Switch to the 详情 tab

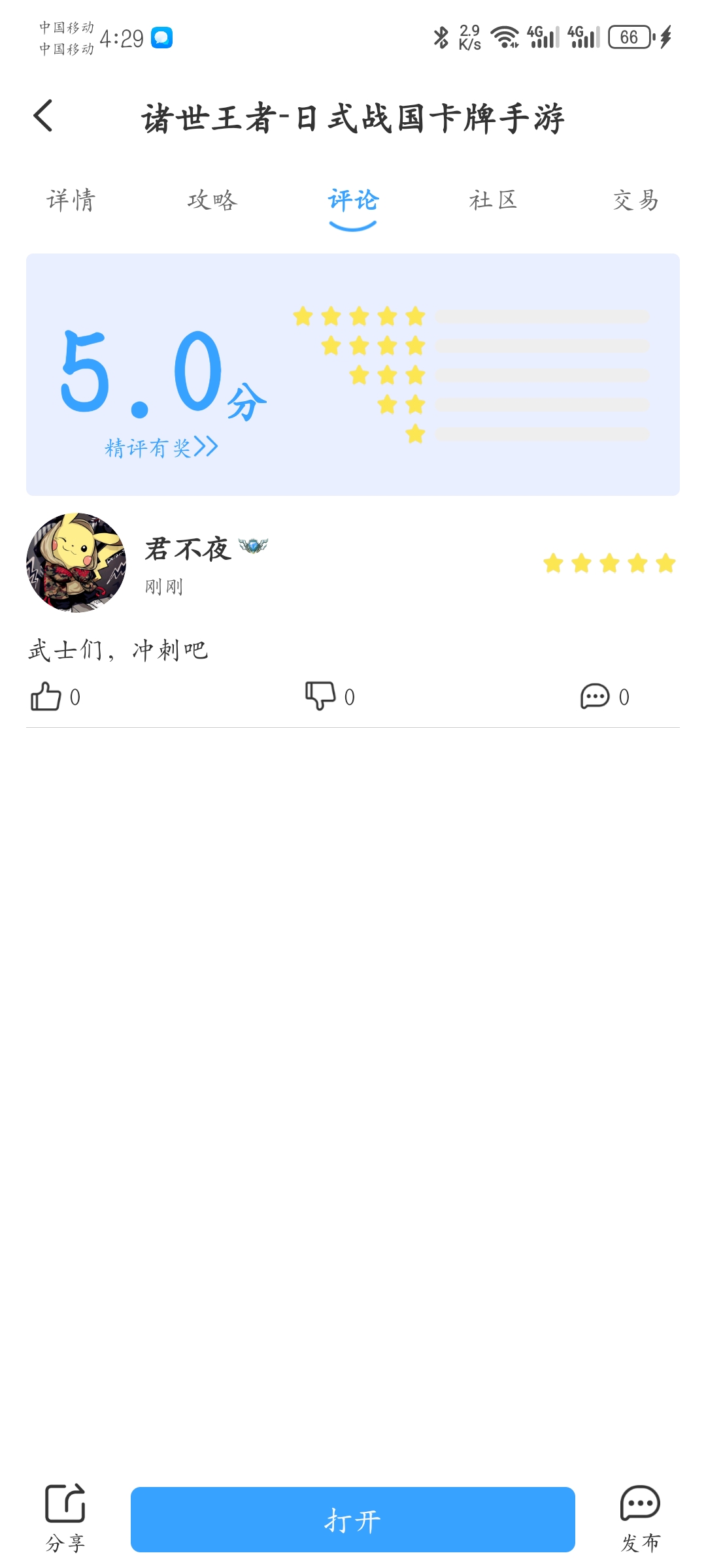[x=71, y=201]
